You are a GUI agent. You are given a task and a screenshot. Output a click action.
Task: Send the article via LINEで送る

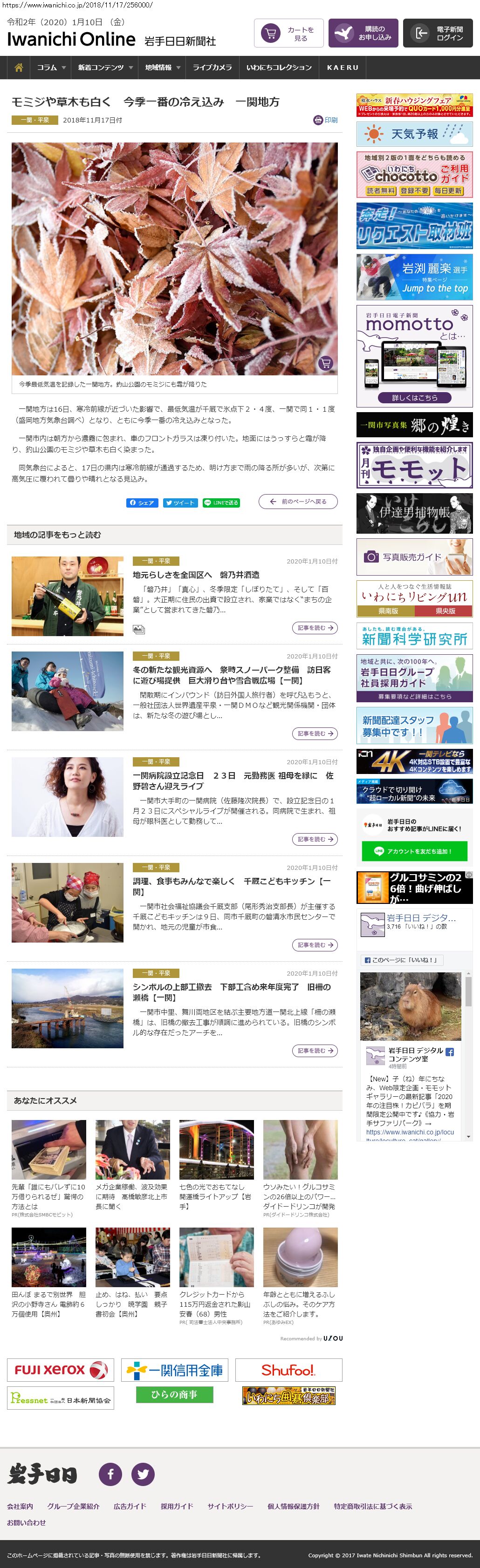221,503
